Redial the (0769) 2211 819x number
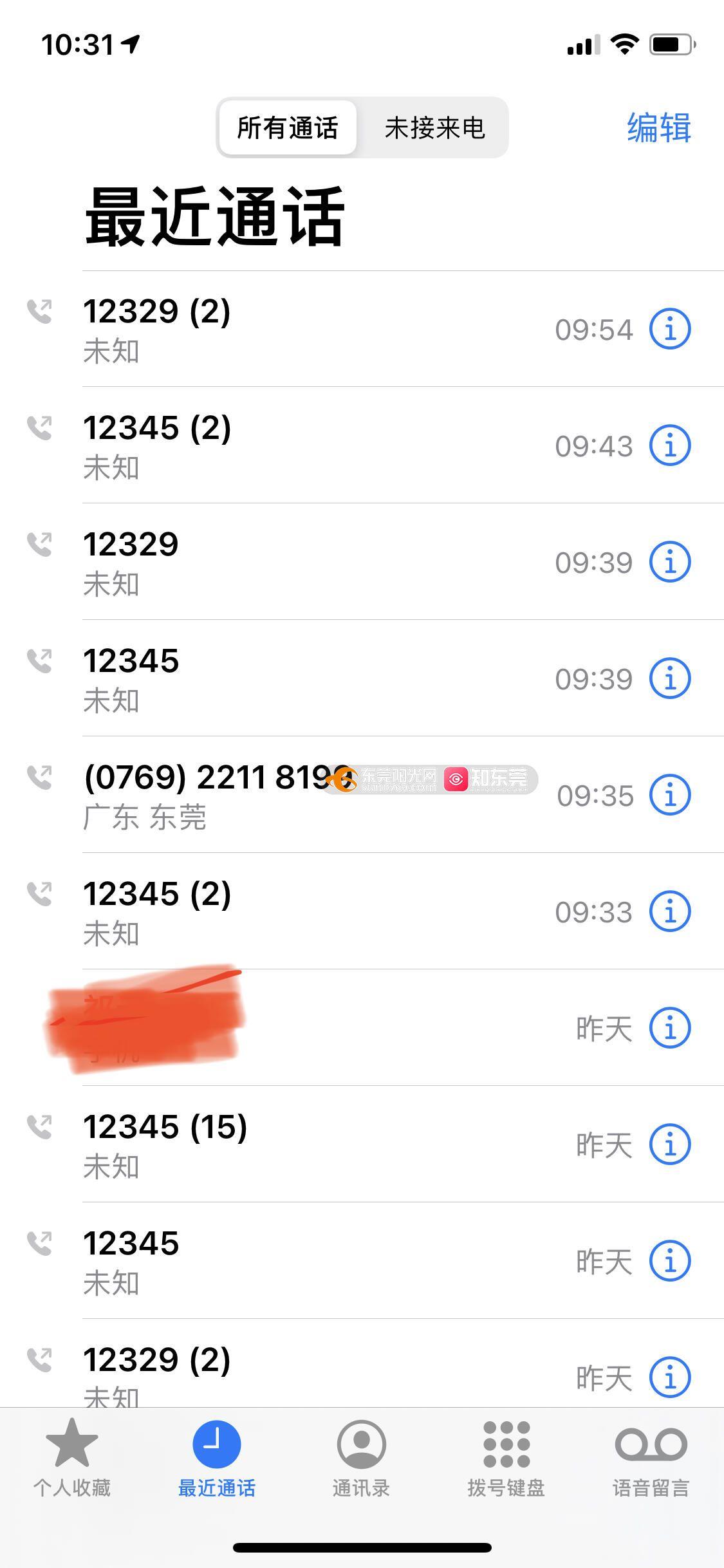Screen dimensions: 724x1568 click(362, 795)
